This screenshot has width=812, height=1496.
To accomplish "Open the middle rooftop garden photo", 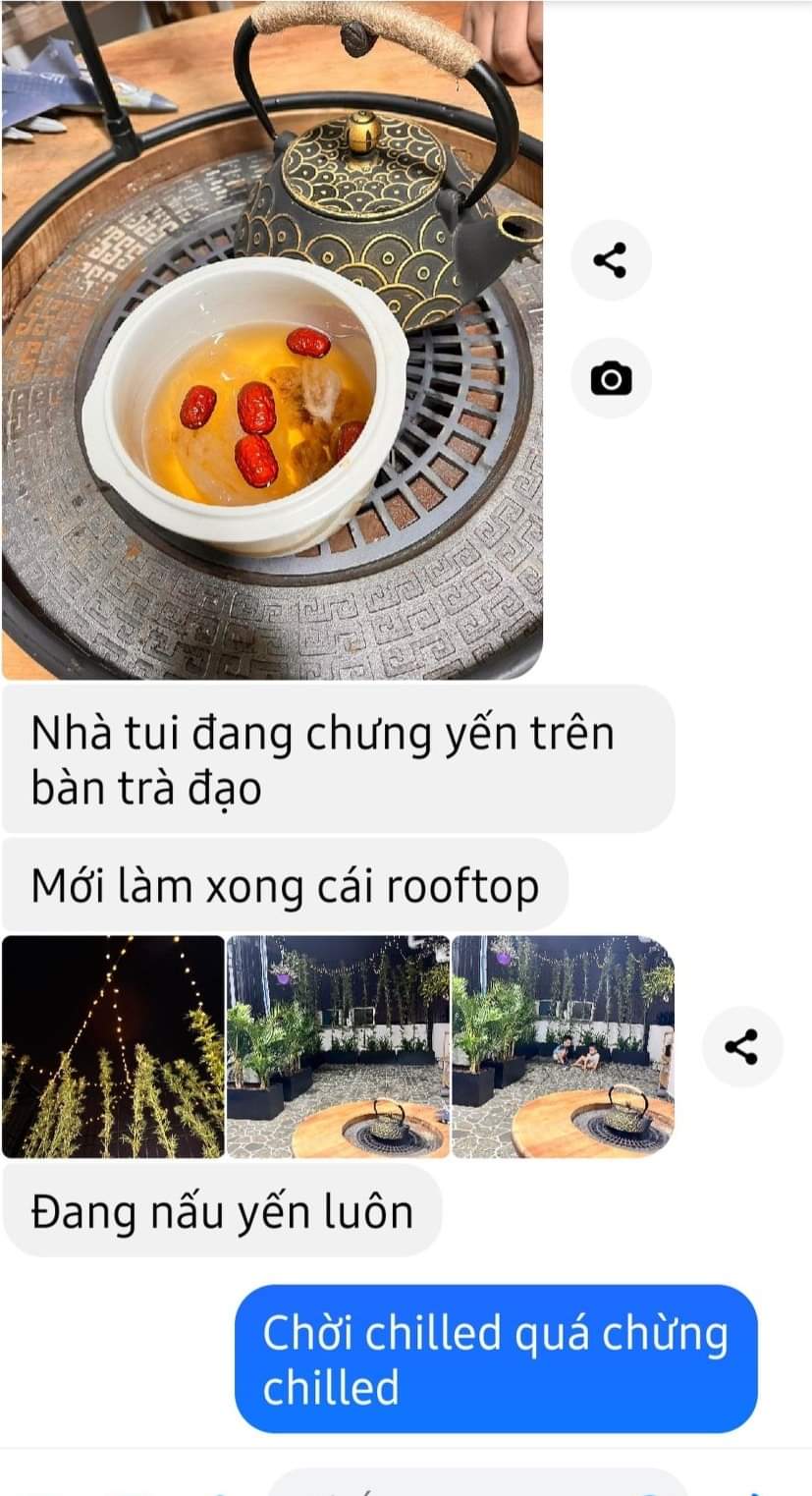I will [338, 1046].
